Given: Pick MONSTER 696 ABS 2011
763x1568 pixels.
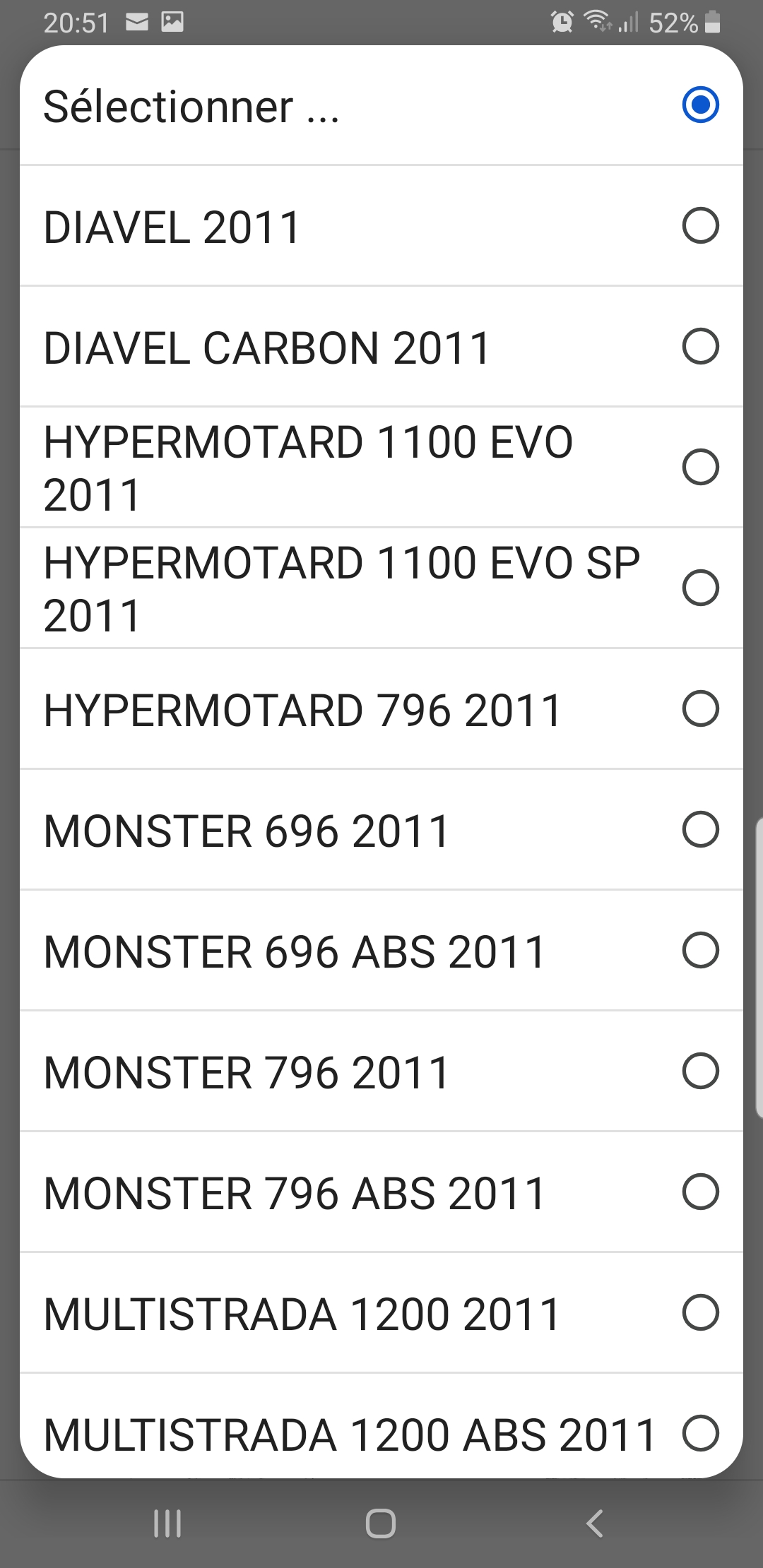Looking at the screenshot, I should (x=381, y=951).
